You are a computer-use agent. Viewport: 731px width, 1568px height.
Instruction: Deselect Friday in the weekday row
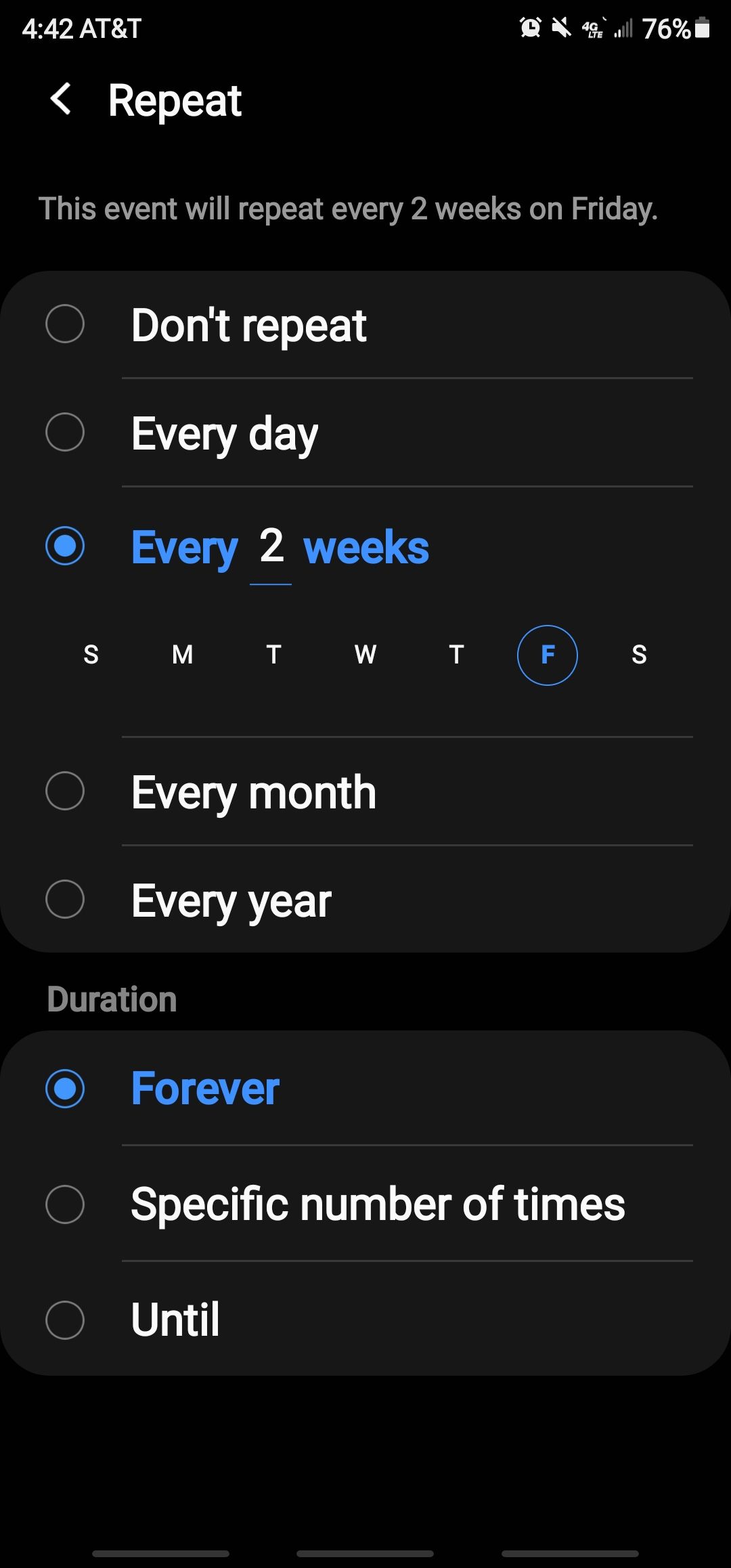click(x=548, y=655)
